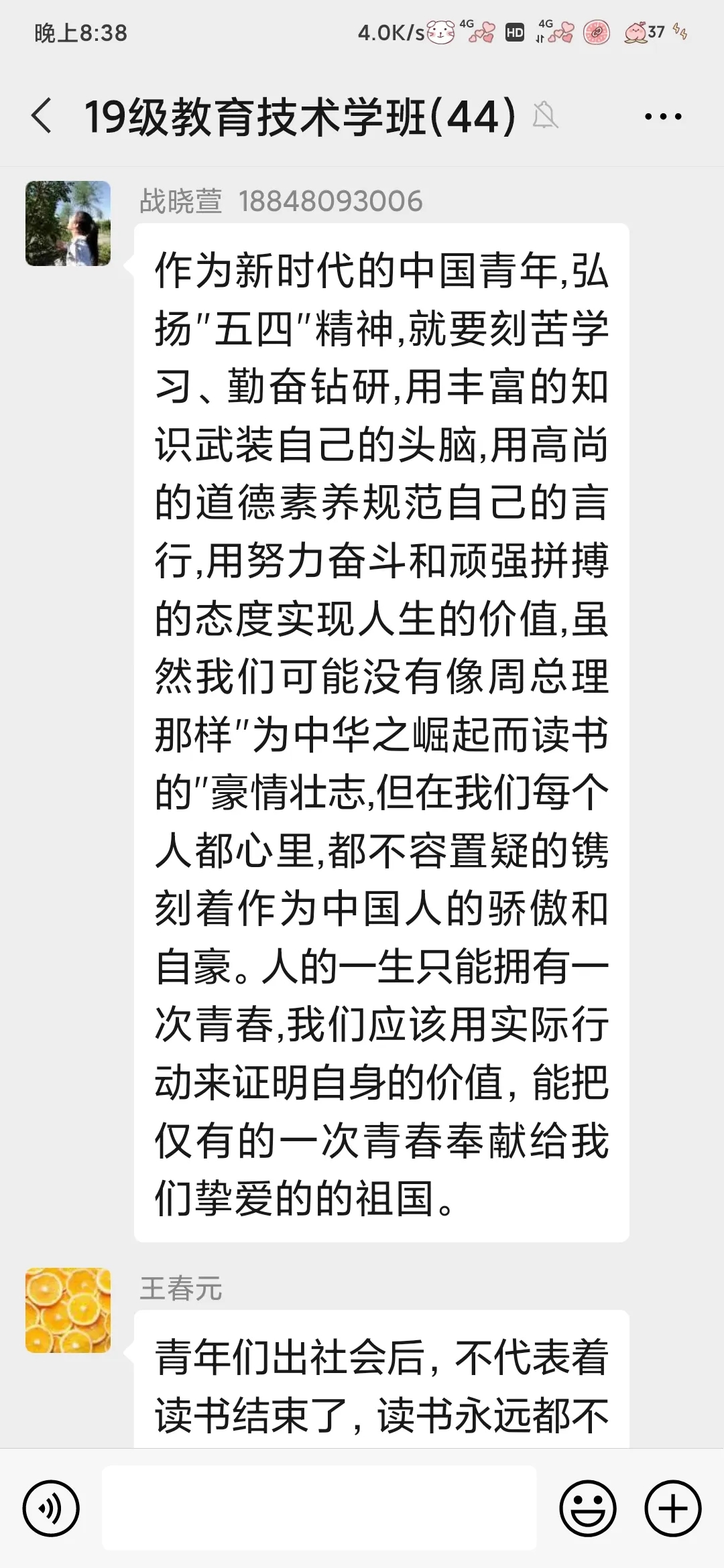Open the three-dot chat info menu

coord(662,117)
